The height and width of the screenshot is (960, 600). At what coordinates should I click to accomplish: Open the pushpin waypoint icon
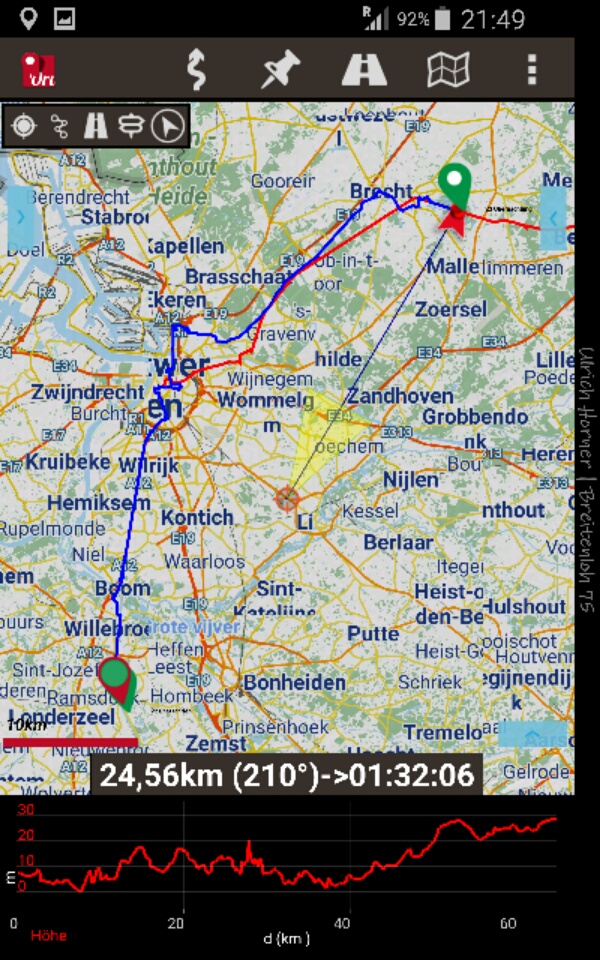click(280, 69)
